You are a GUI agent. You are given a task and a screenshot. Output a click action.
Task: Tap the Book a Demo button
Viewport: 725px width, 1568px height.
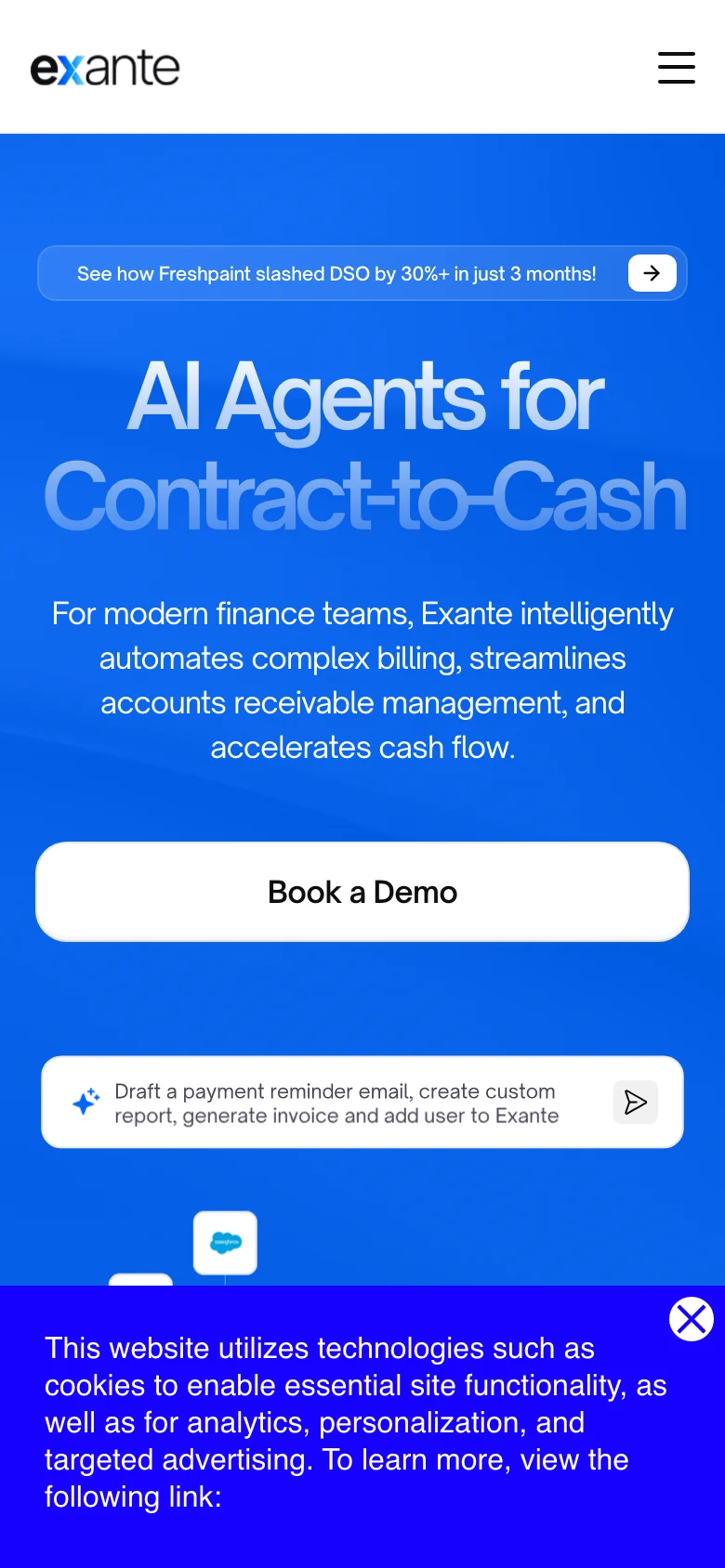click(362, 892)
